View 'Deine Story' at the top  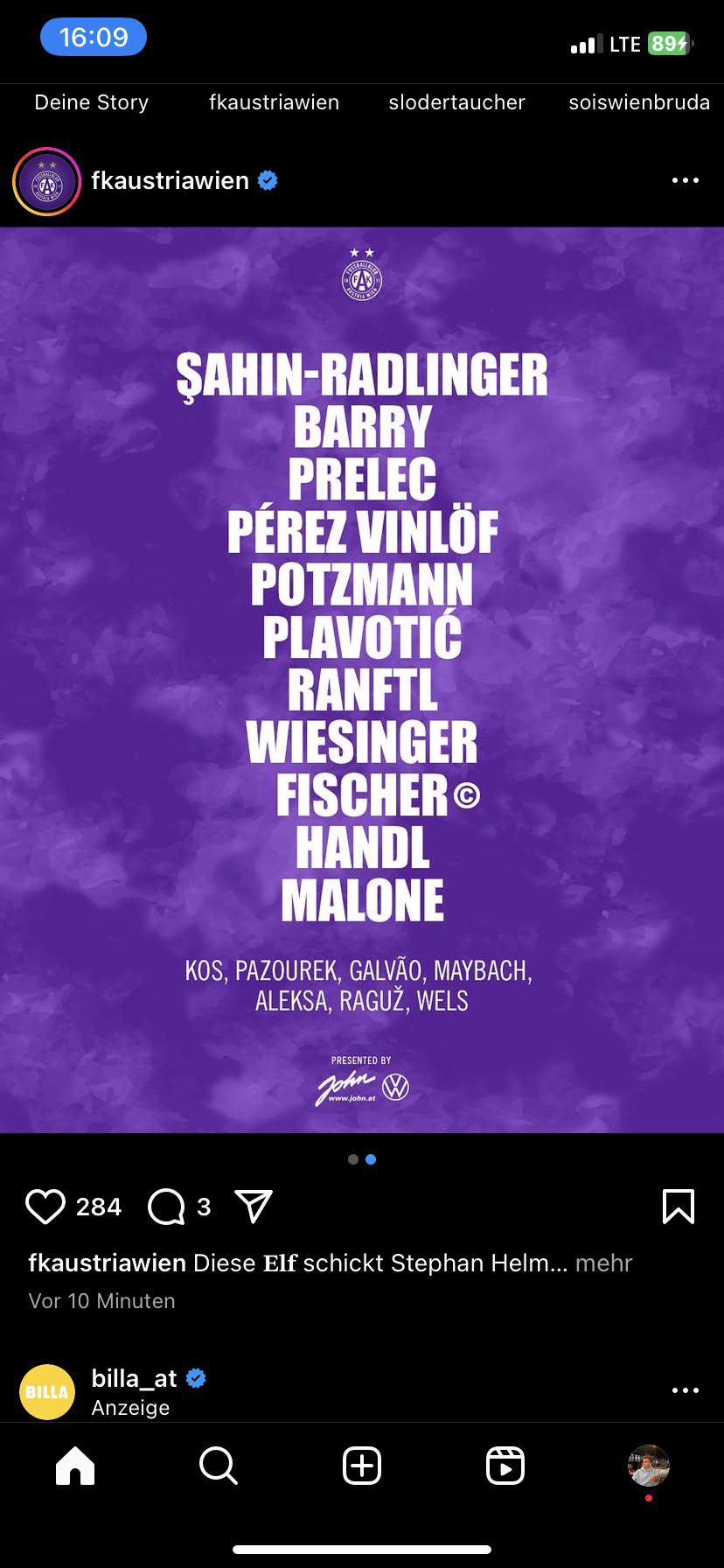coord(92,102)
